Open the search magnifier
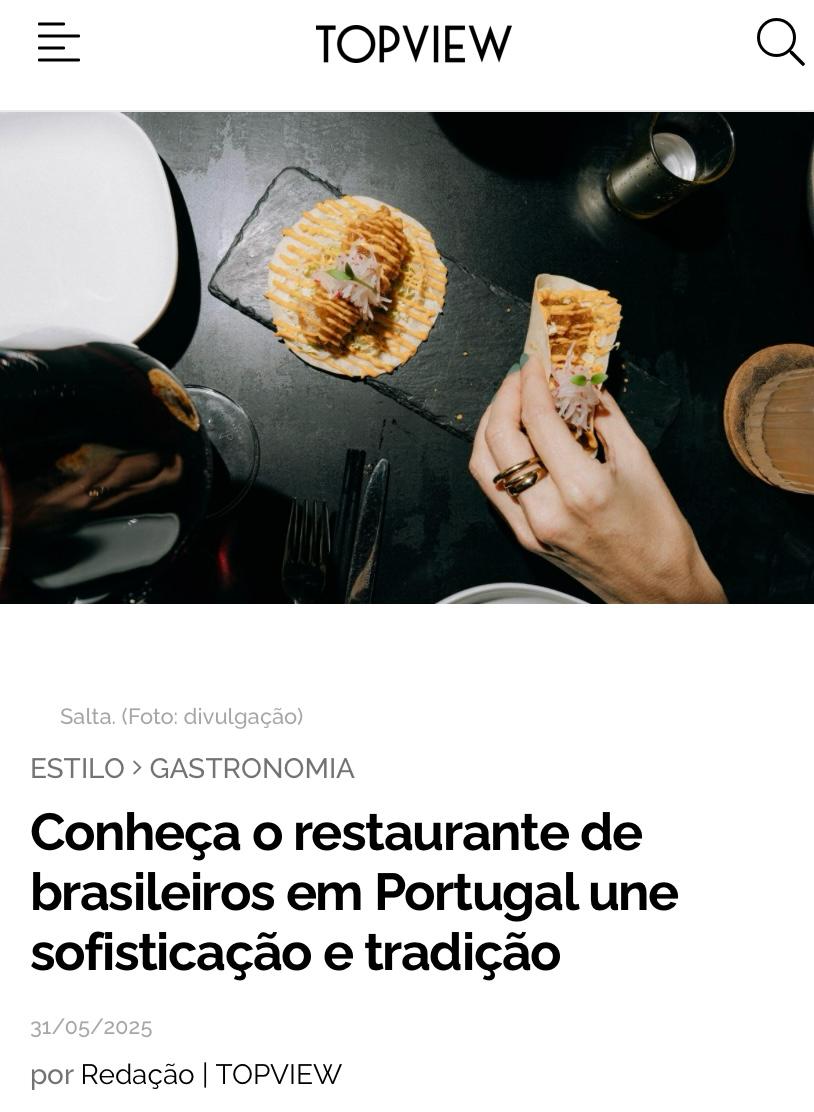Screen dimensions: 814x1112 (780, 43)
